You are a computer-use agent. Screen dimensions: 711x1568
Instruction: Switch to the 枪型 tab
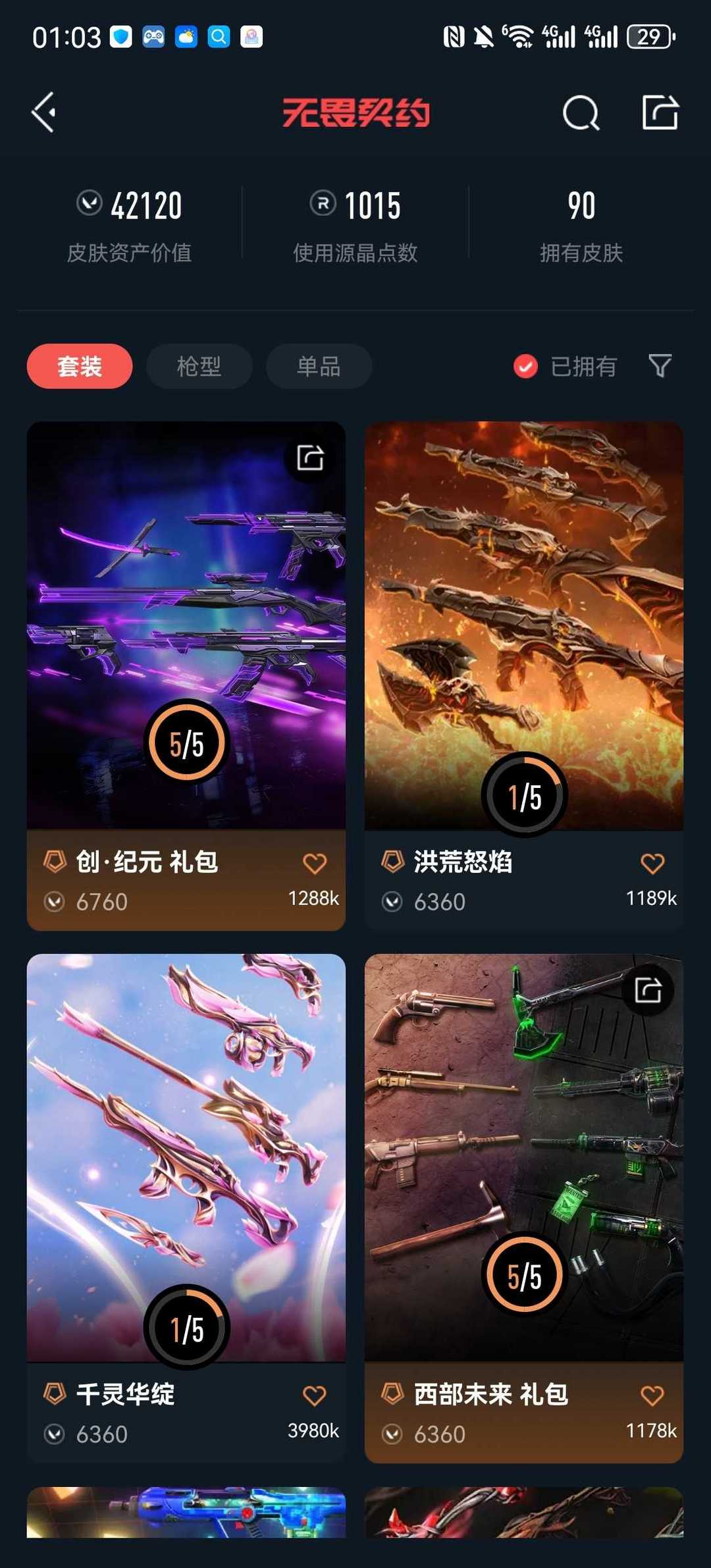pos(199,366)
